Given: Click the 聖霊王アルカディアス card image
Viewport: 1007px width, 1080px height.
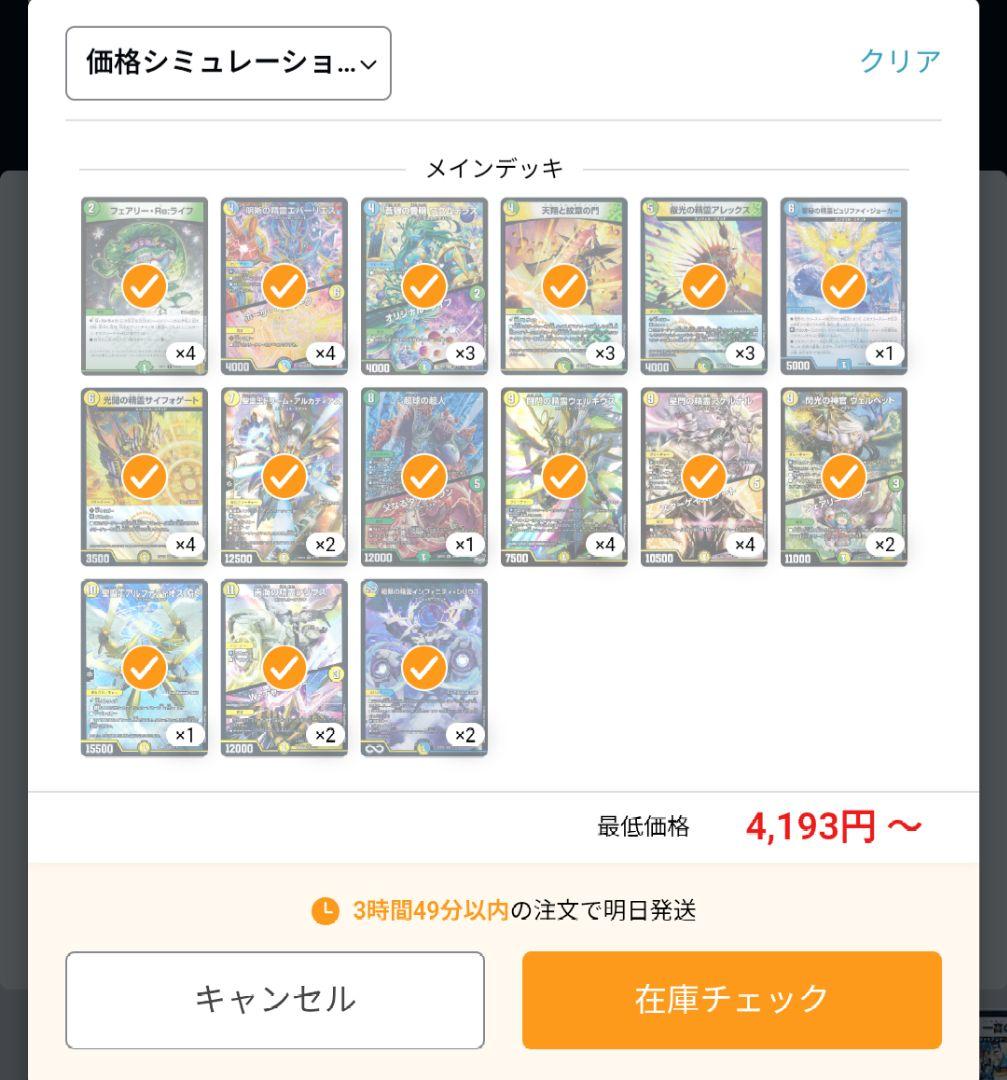Looking at the screenshot, I should tap(283, 475).
